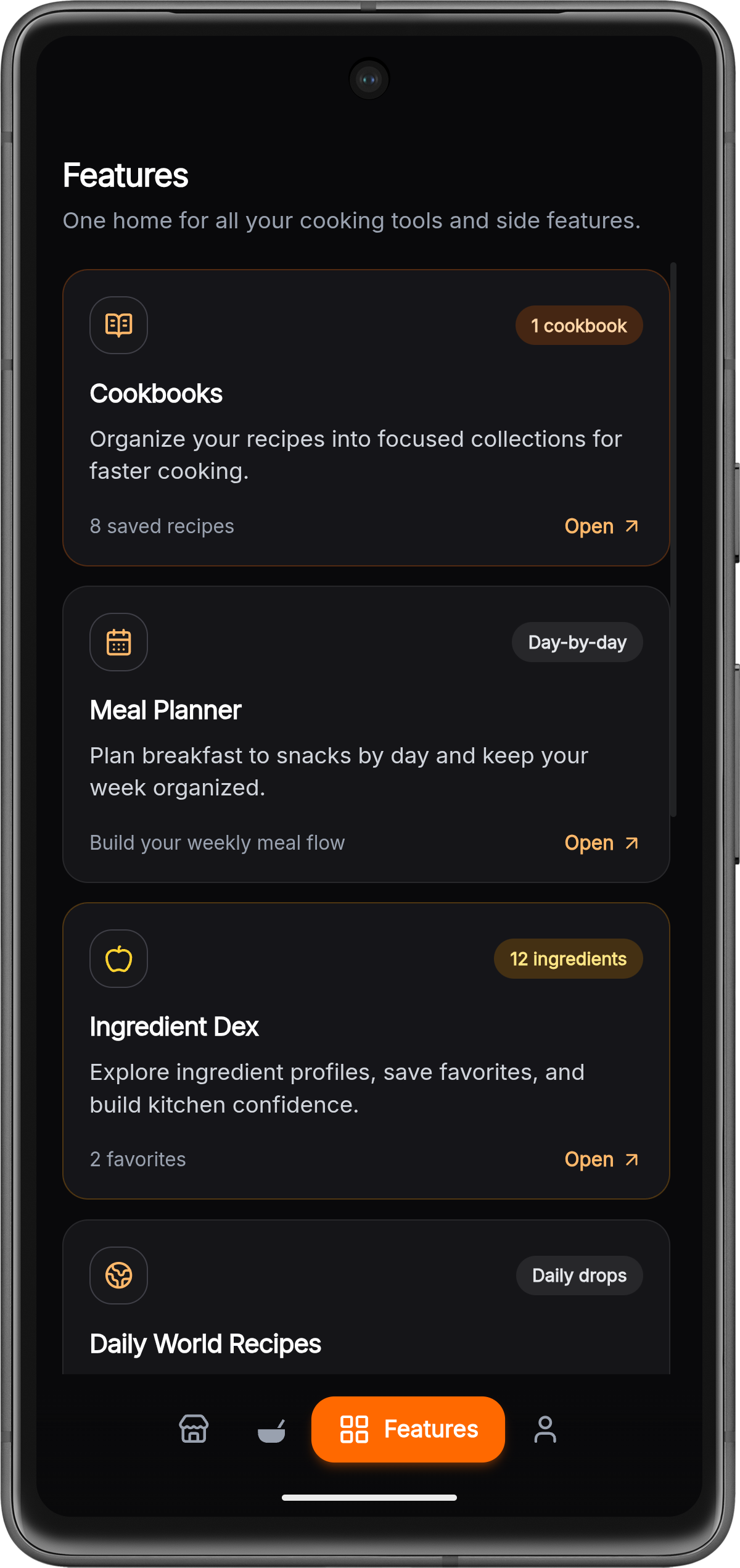
Task: Click the diagonal arrow next to Cookbooks Open
Action: pyautogui.click(x=631, y=526)
